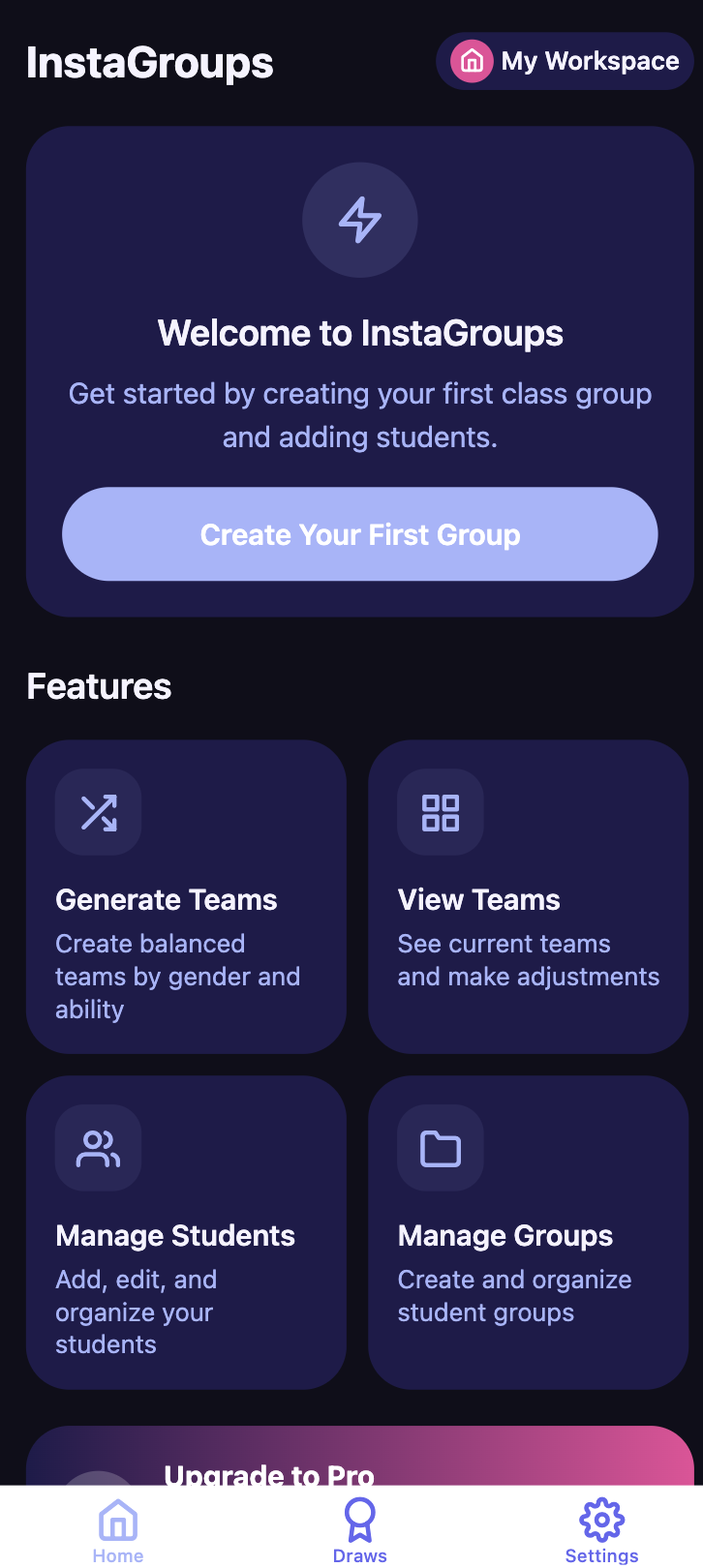Click the InstaGroups app title
The width and height of the screenshot is (703, 1568).
(x=149, y=61)
